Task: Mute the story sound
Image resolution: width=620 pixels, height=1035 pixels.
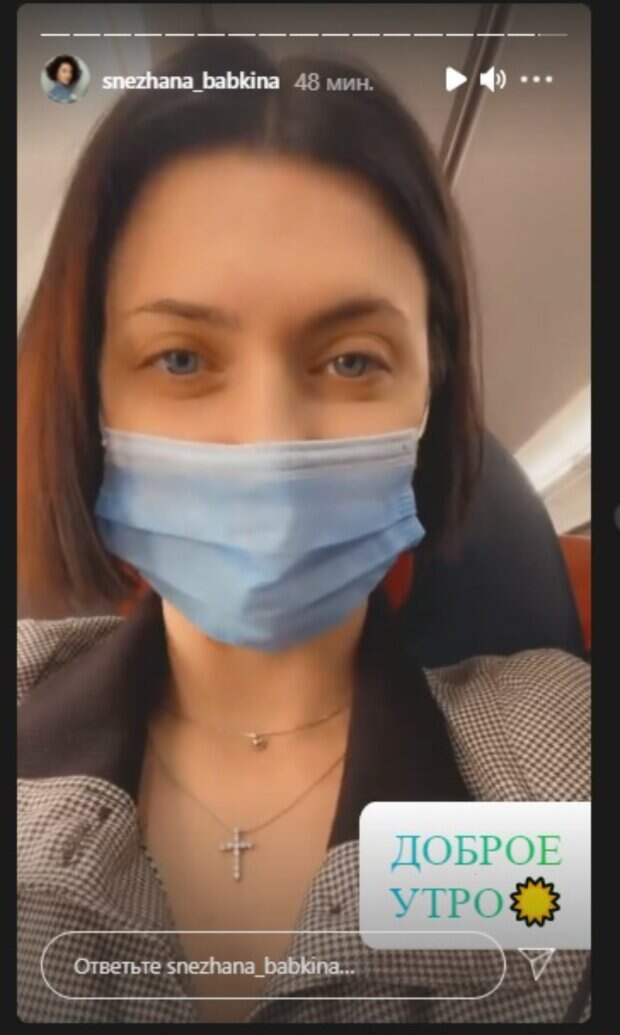Action: [x=492, y=80]
